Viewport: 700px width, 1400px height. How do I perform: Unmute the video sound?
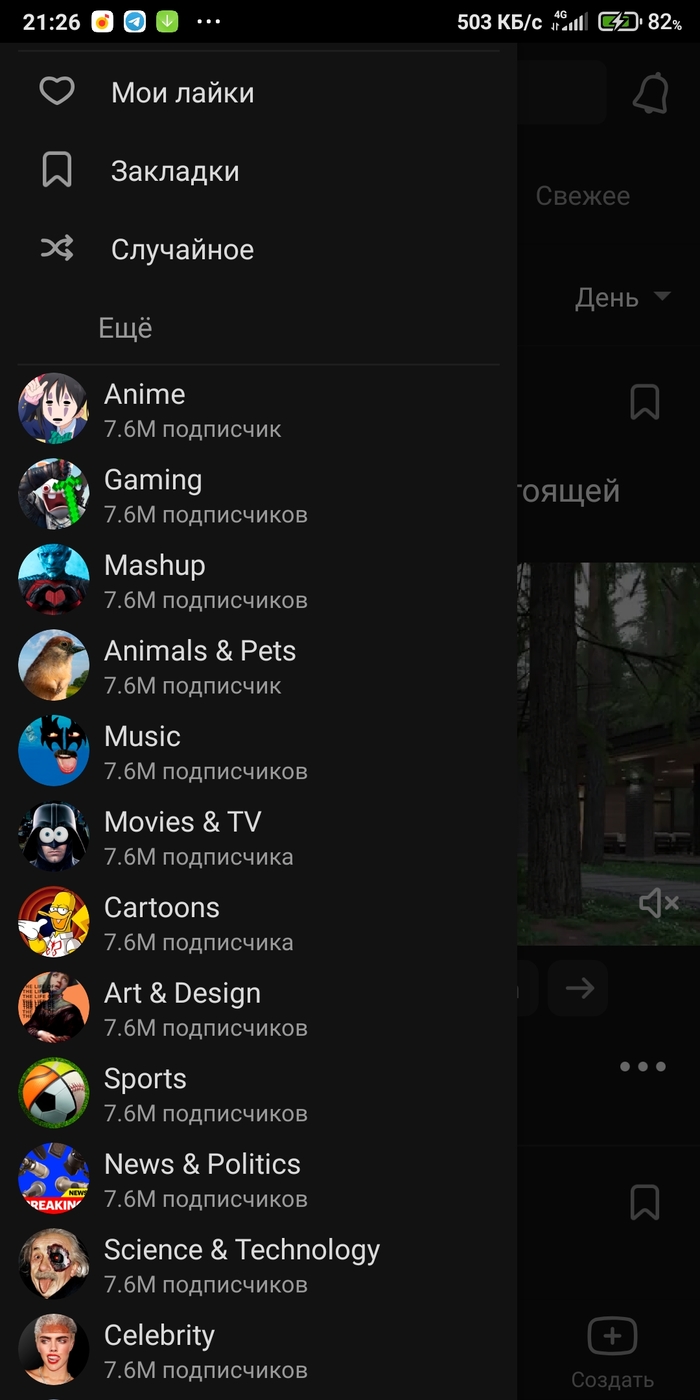pyautogui.click(x=658, y=904)
